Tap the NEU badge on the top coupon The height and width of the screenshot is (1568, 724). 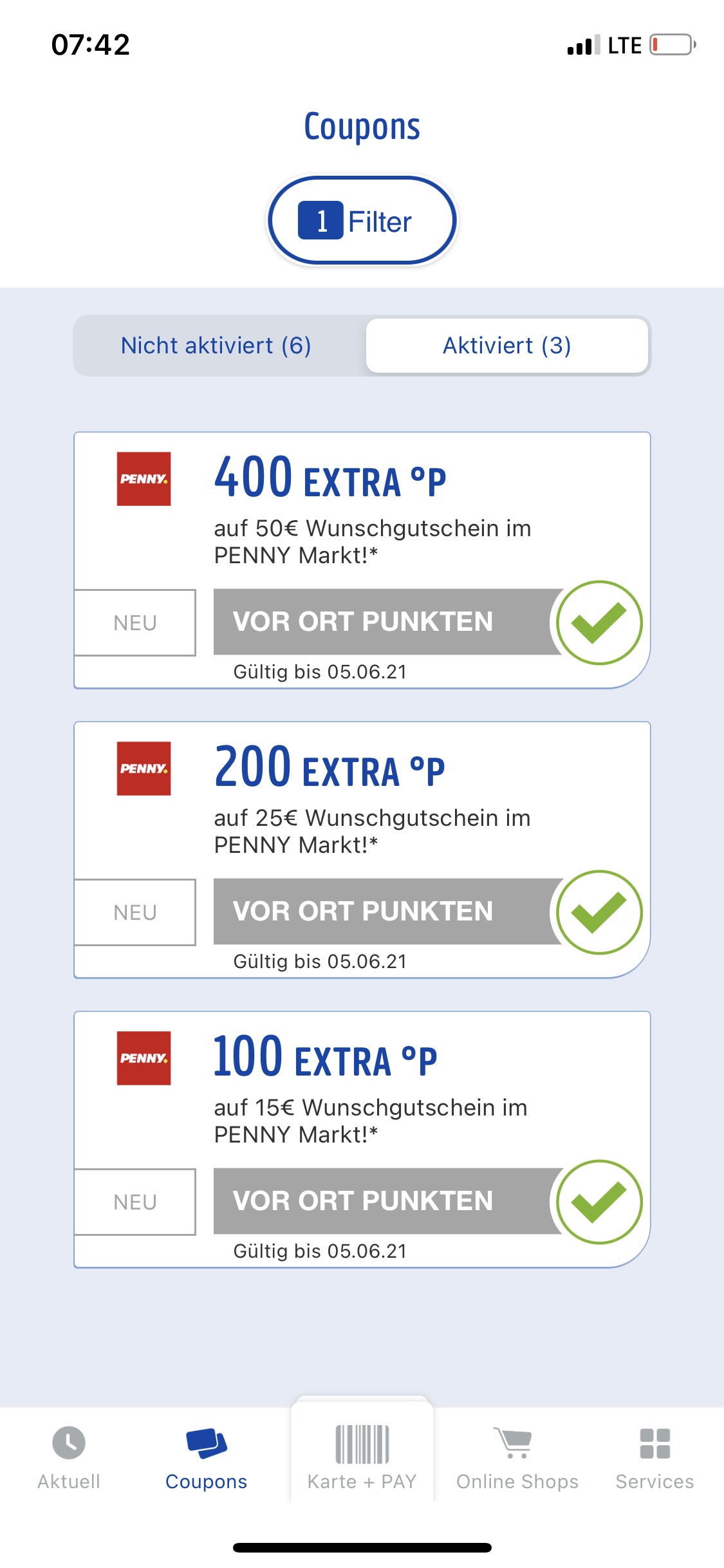click(135, 622)
